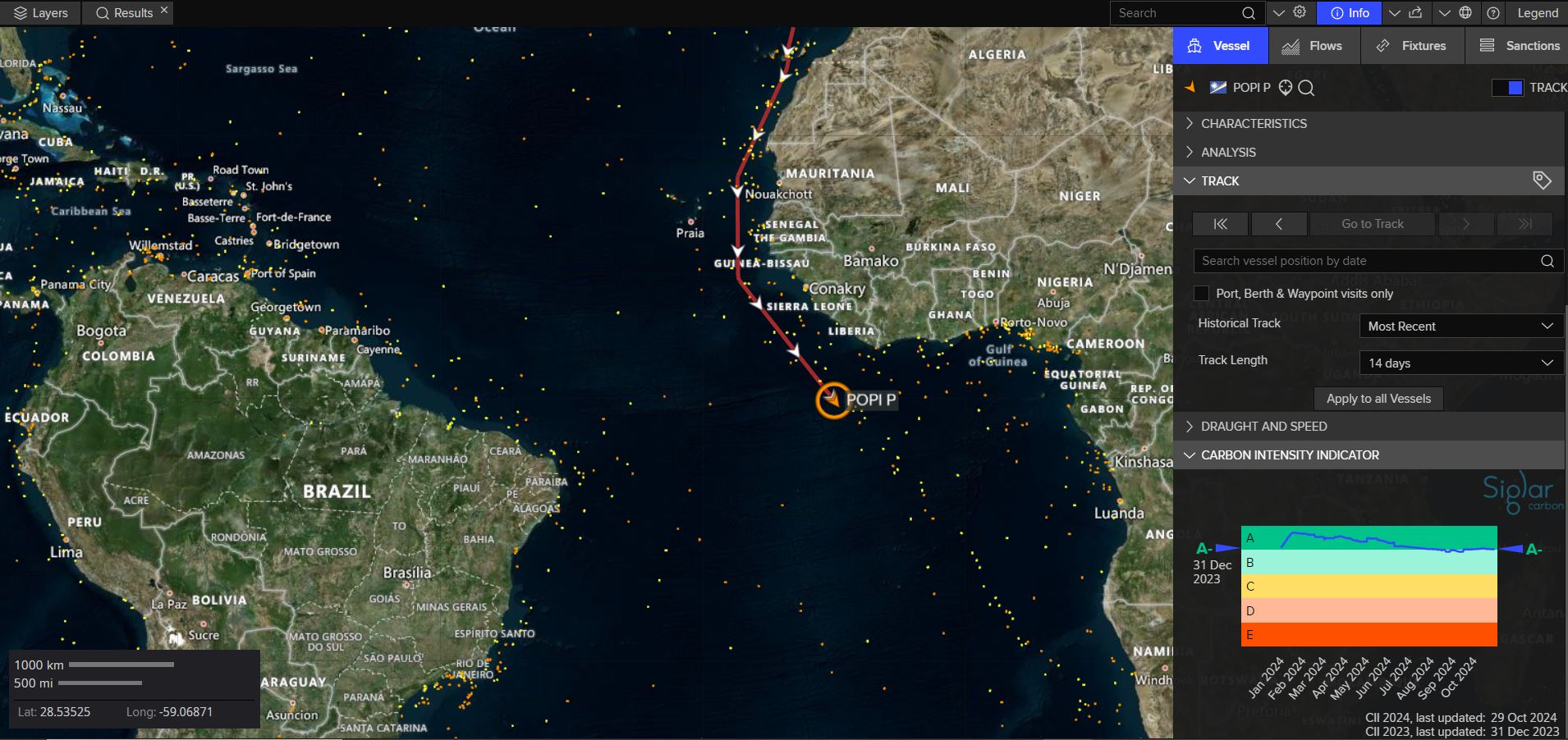Expand the Analysis section
Image resolution: width=1568 pixels, height=740 pixels.
[1228, 152]
